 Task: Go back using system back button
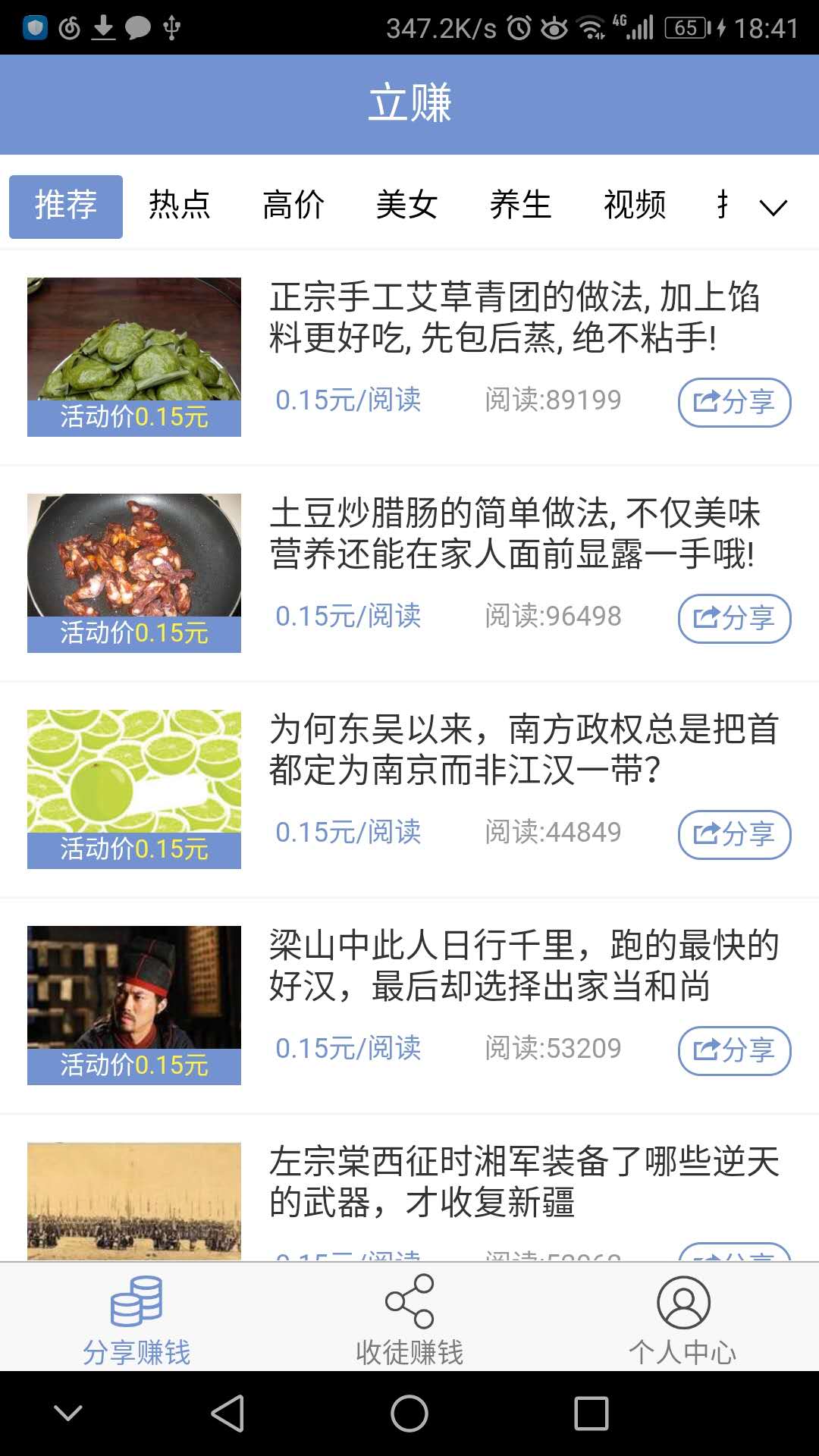tap(227, 1414)
